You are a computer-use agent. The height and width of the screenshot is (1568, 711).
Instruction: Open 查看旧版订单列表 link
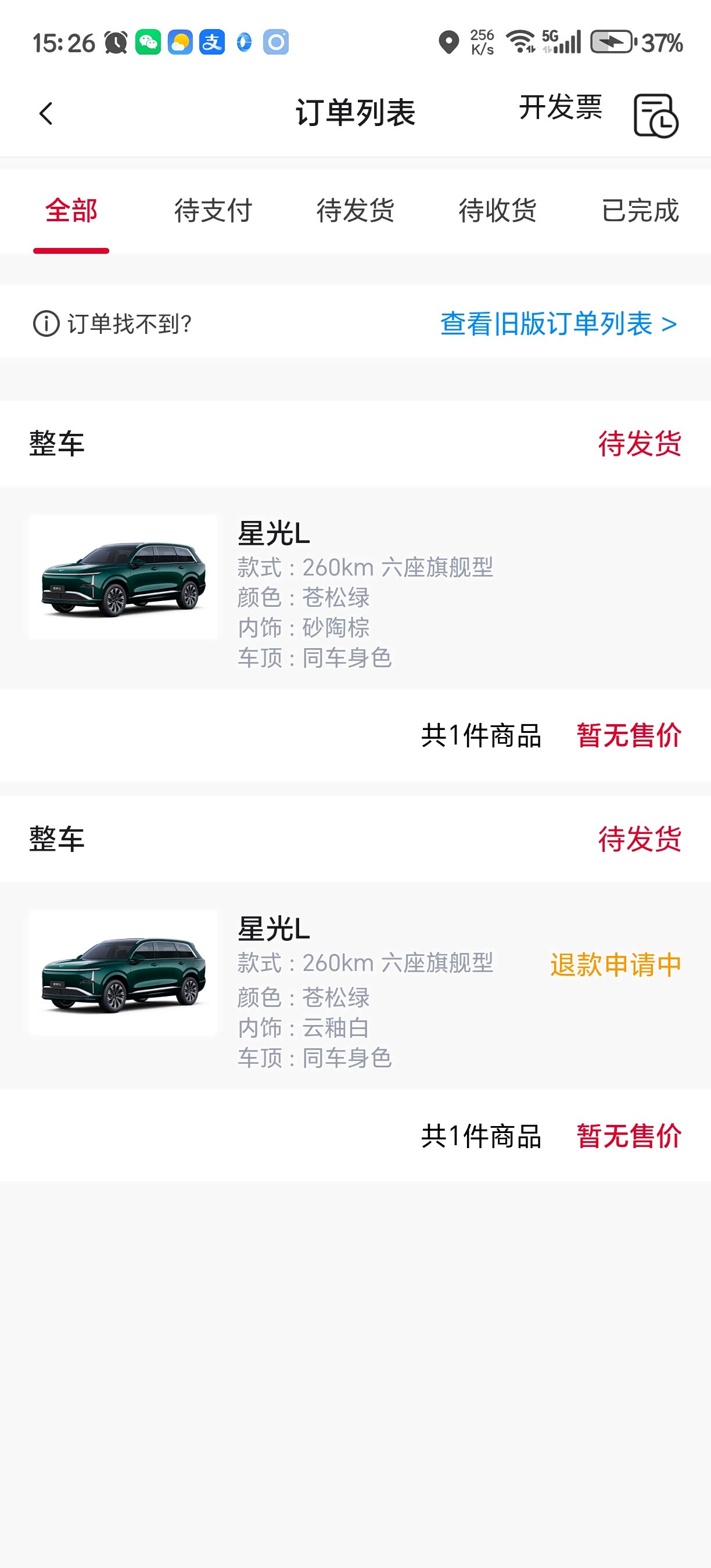click(x=558, y=324)
